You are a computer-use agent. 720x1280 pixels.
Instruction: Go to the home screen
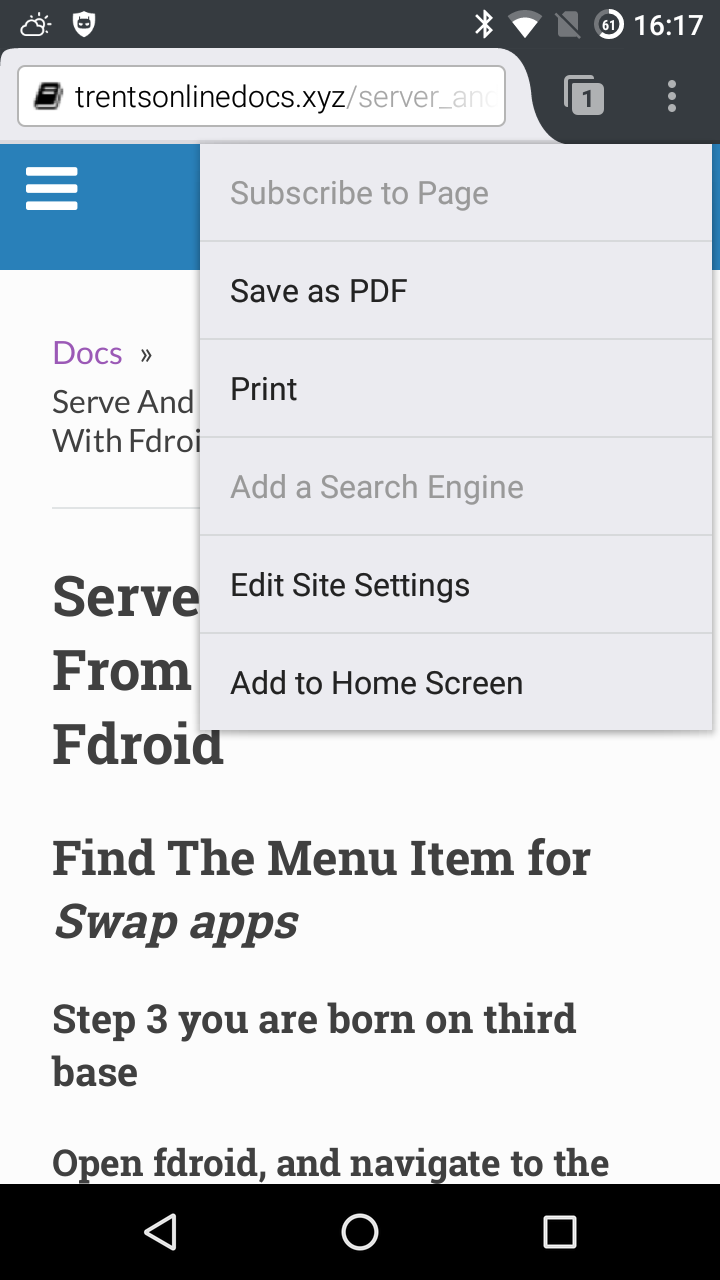pyautogui.click(x=360, y=1232)
